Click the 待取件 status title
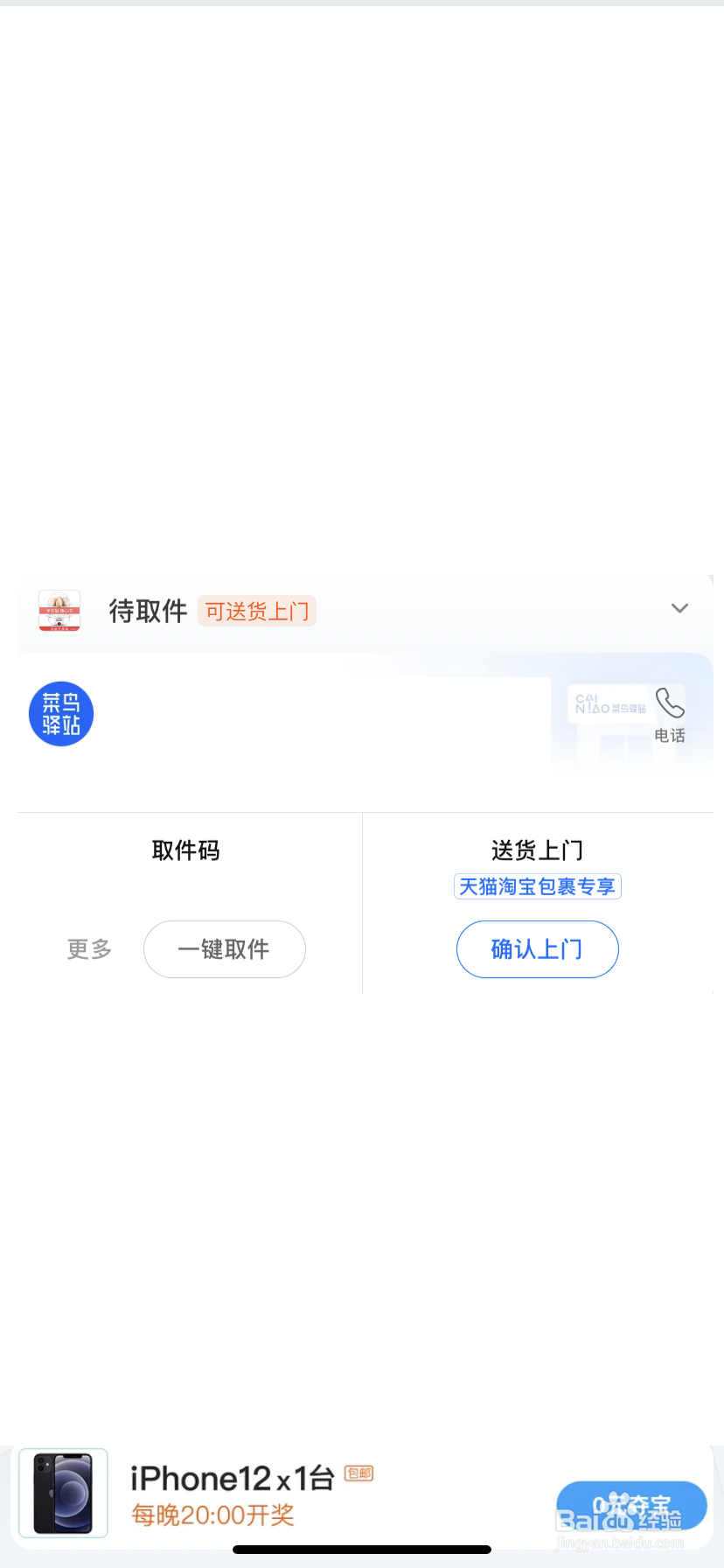The height and width of the screenshot is (1568, 724). point(147,611)
